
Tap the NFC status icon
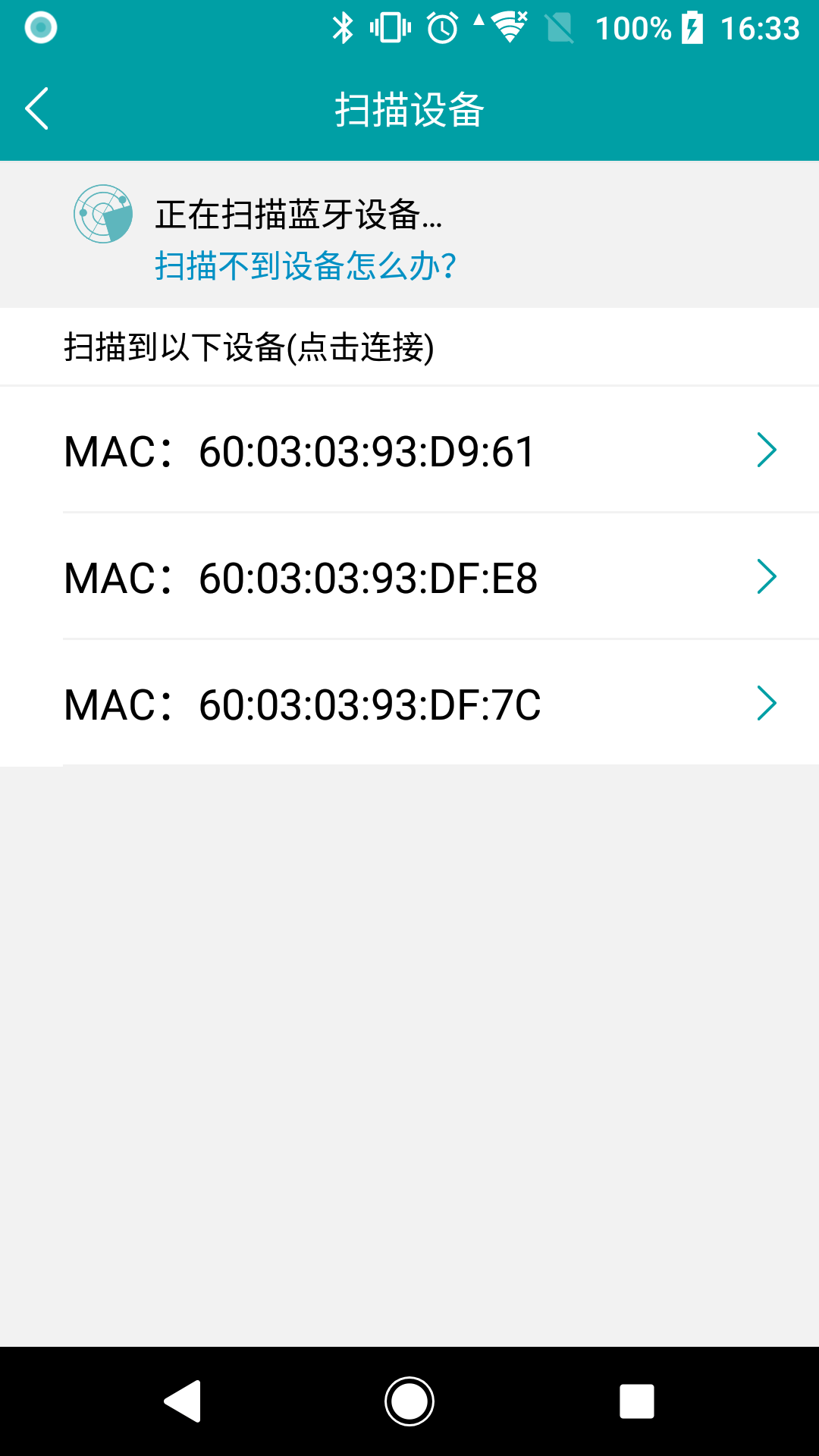pyautogui.click(x=559, y=27)
